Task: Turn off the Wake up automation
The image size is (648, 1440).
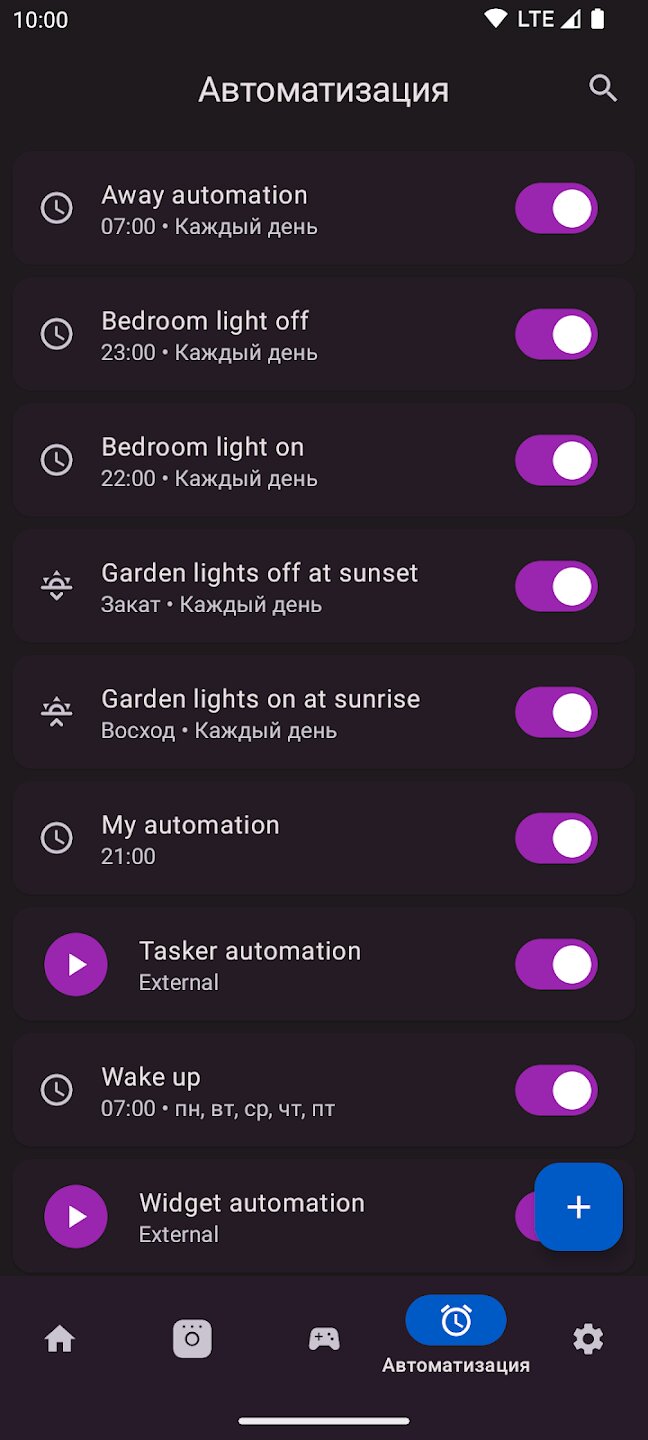Action: tap(556, 1091)
